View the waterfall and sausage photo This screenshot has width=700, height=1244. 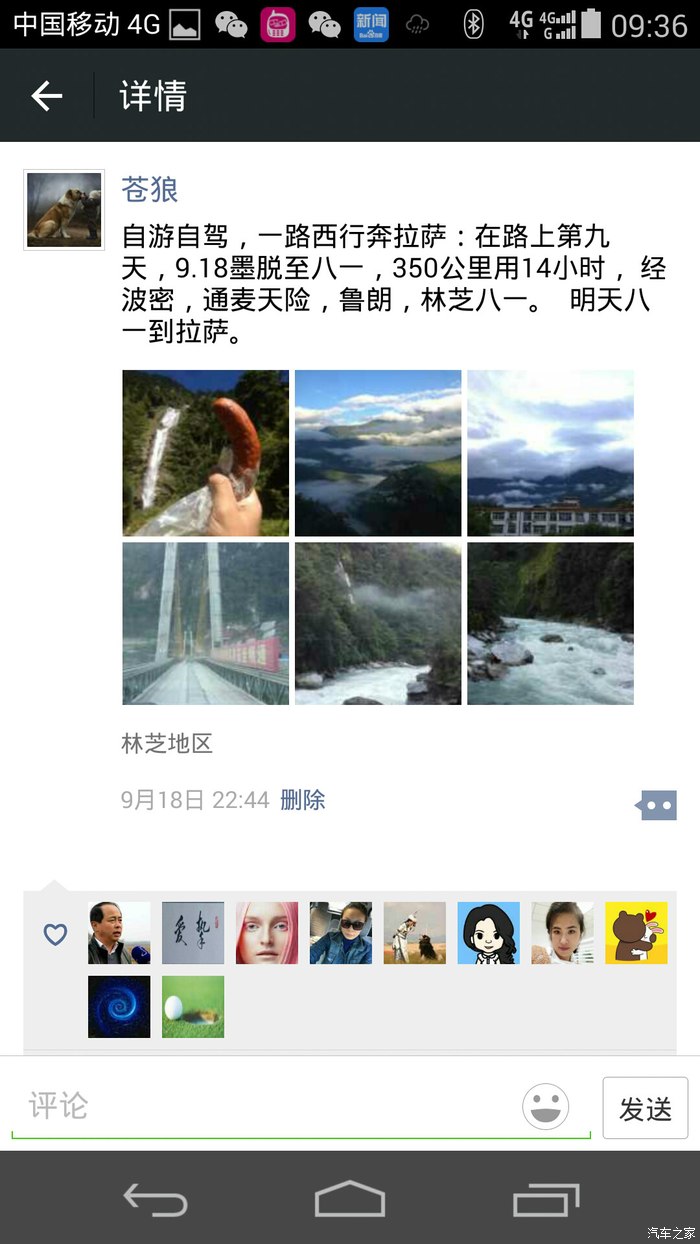[205, 453]
